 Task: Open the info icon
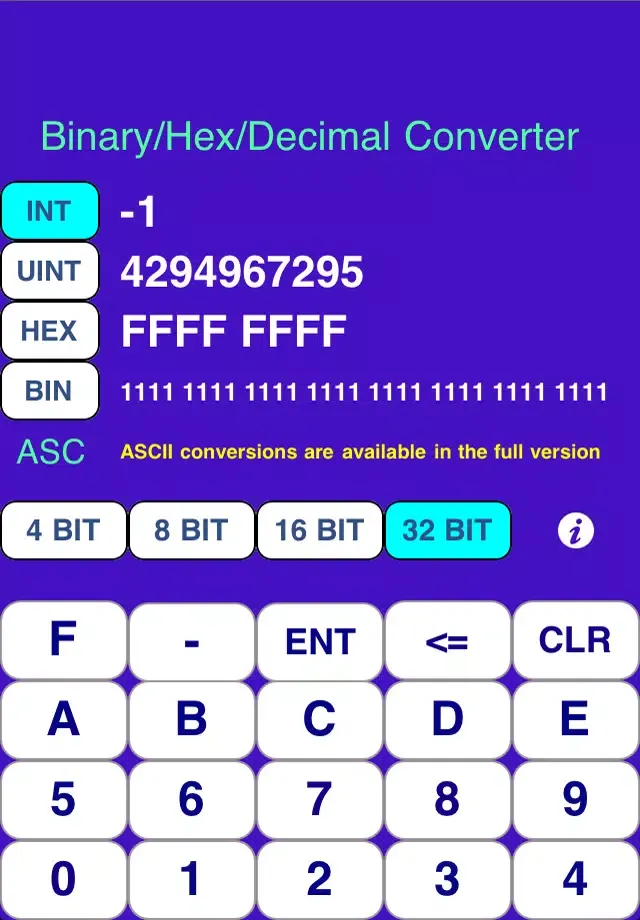575,531
